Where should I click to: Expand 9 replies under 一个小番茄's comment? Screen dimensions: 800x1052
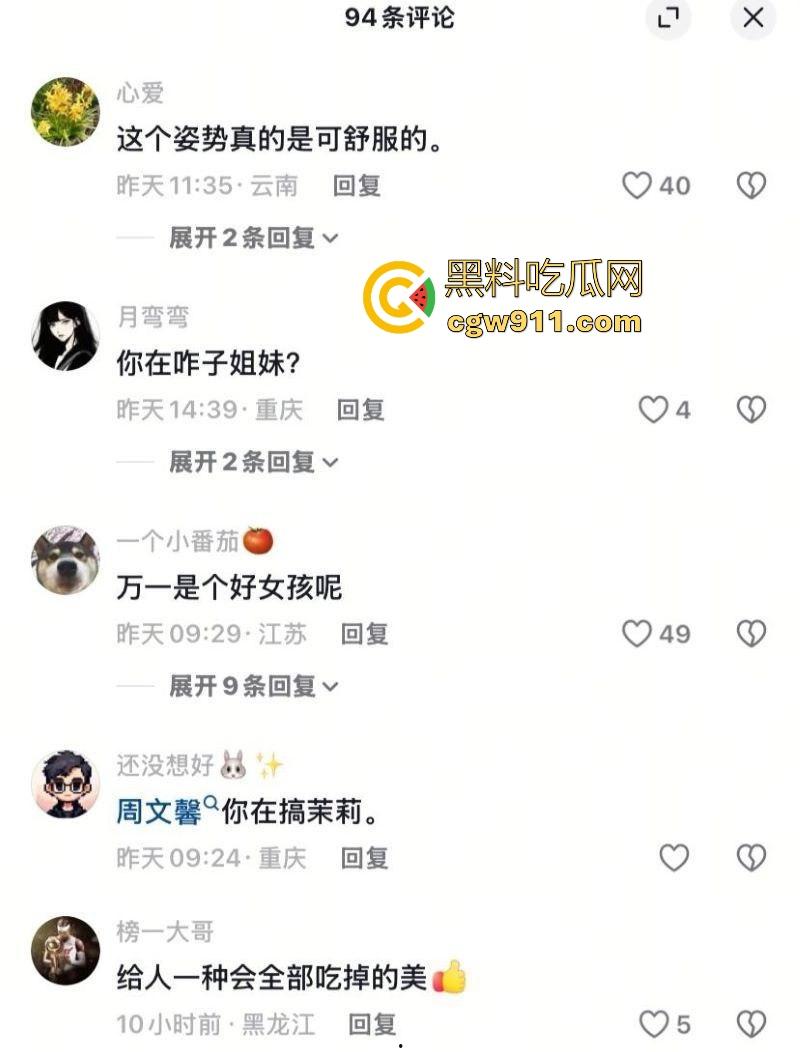(253, 686)
